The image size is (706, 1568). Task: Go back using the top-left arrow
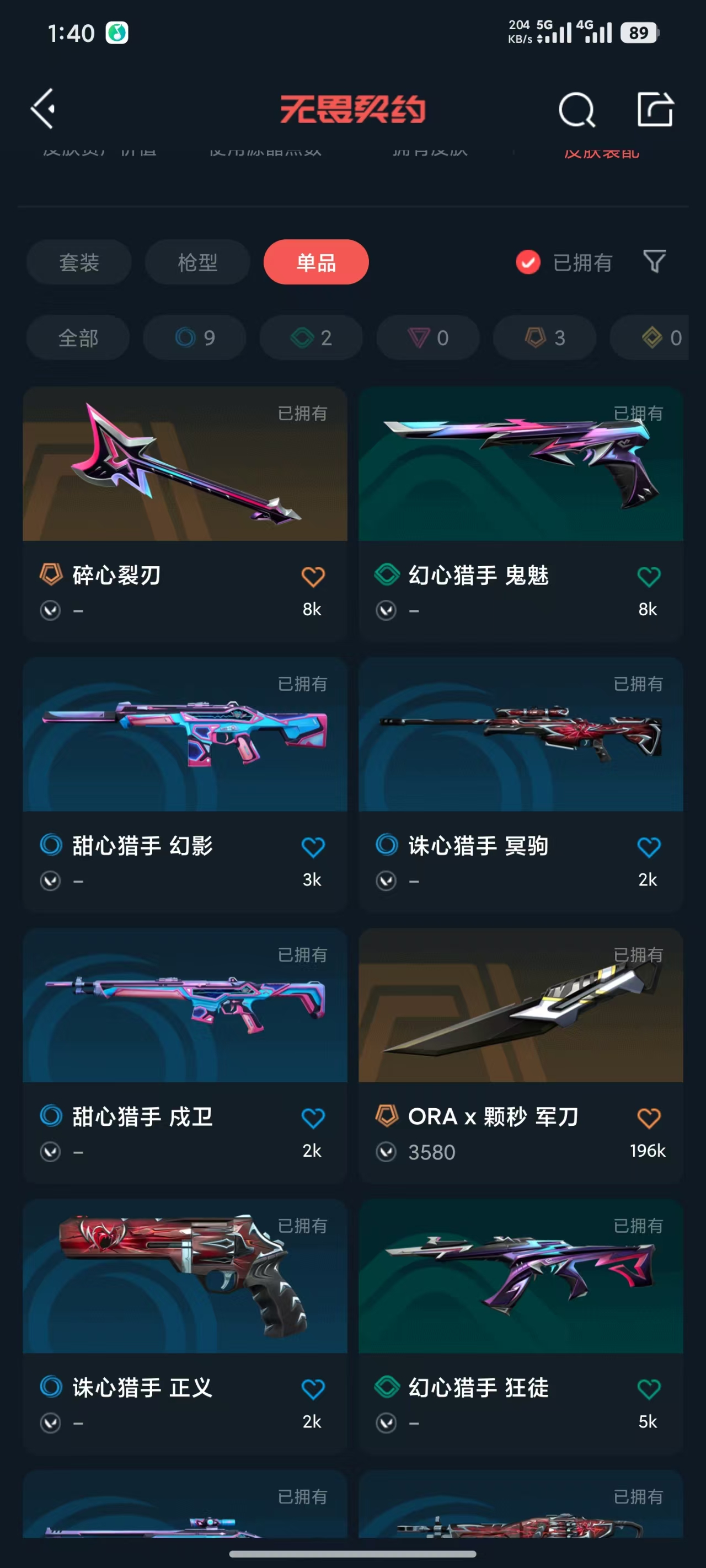coord(43,109)
